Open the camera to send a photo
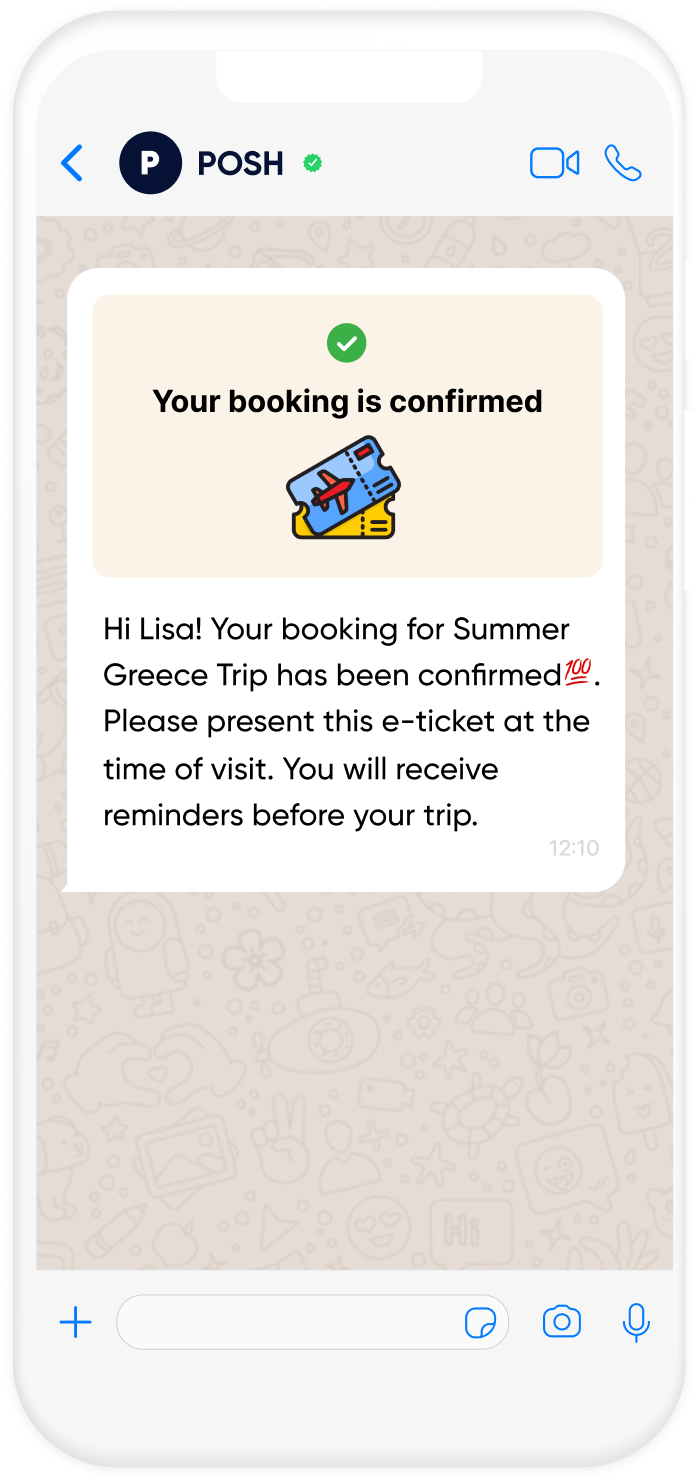This screenshot has height=1482, width=698. click(562, 1322)
